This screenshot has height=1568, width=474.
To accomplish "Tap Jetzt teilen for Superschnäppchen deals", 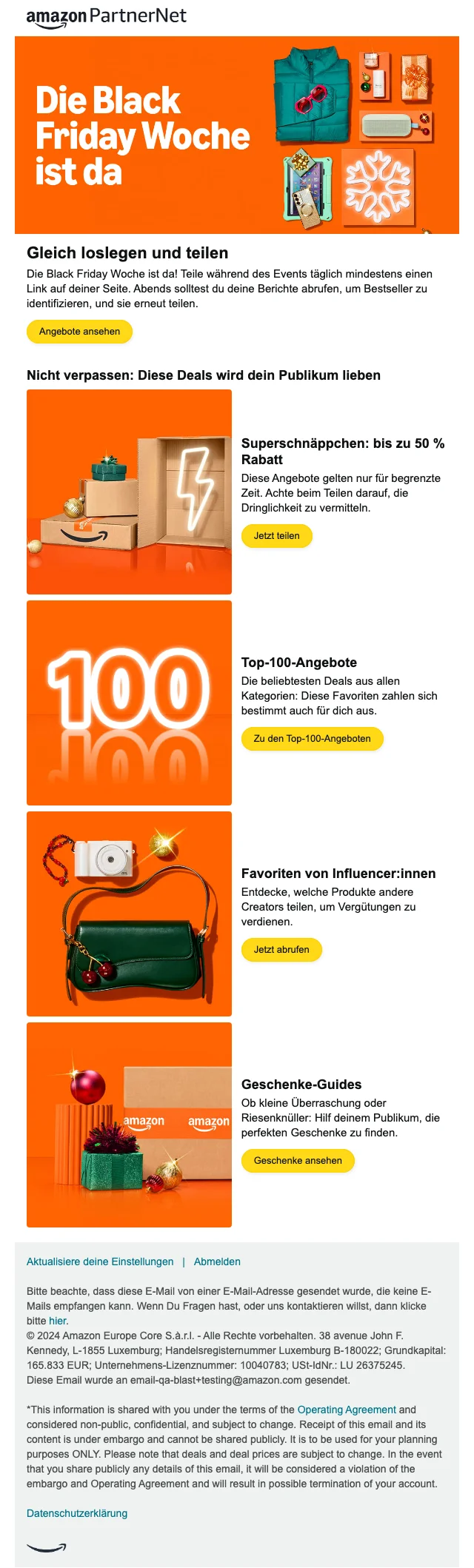I will 276,536.
